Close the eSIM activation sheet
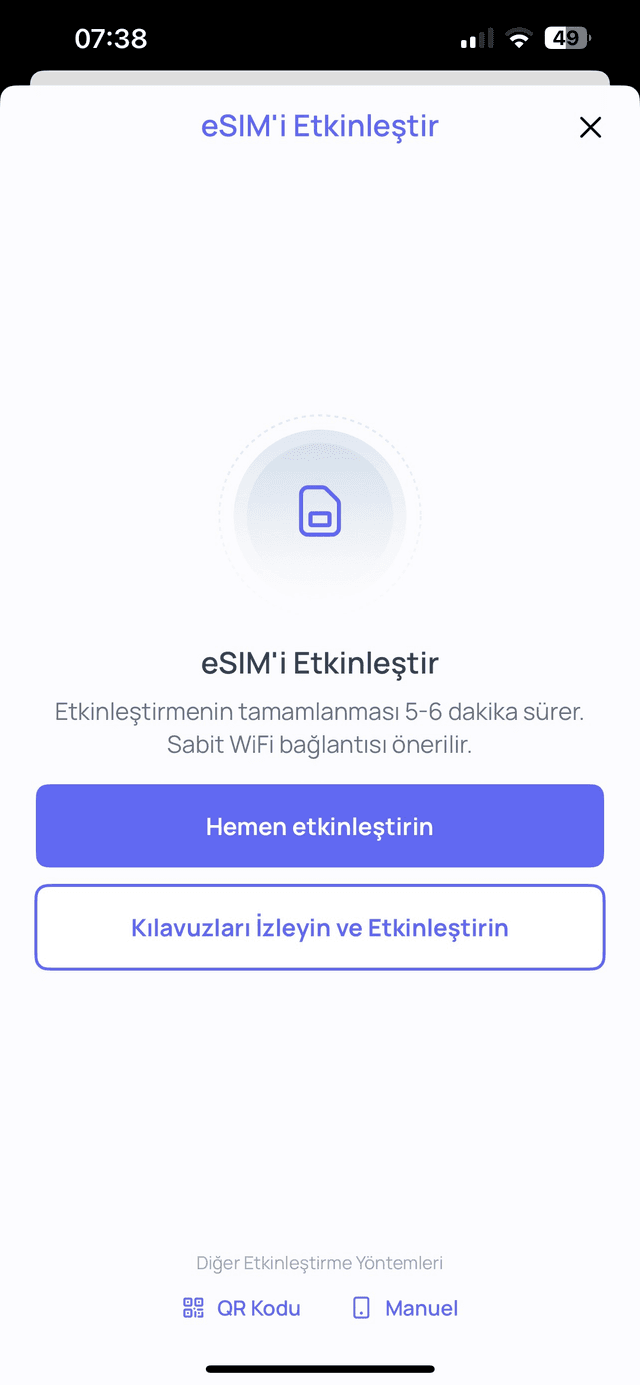Image resolution: width=640 pixels, height=1385 pixels. 590,127
